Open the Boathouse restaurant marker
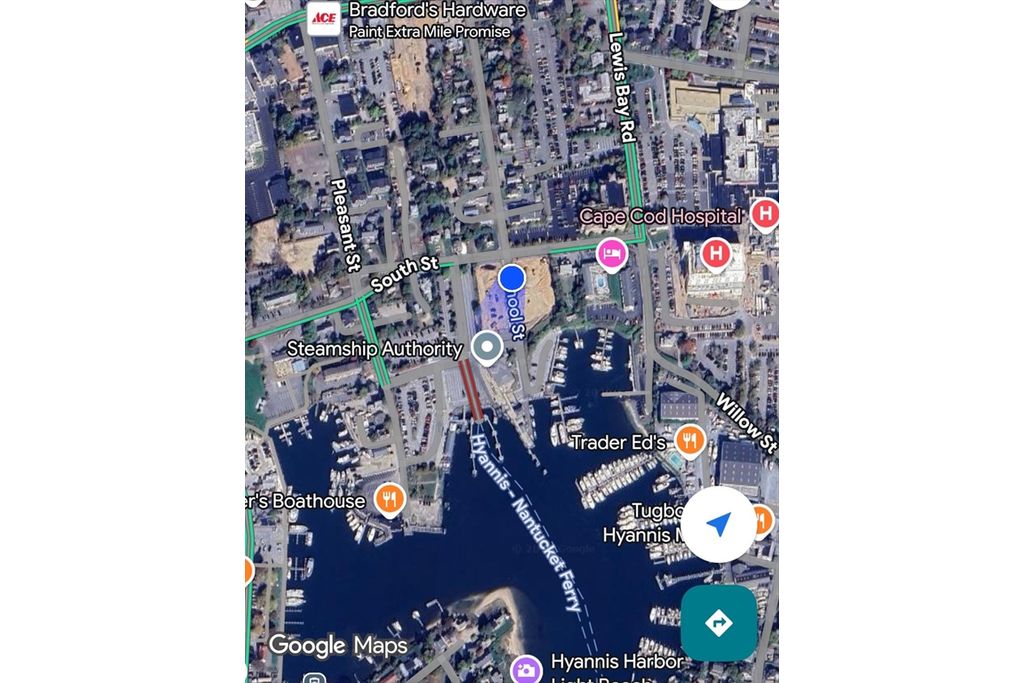The image size is (1024, 683). point(389,498)
